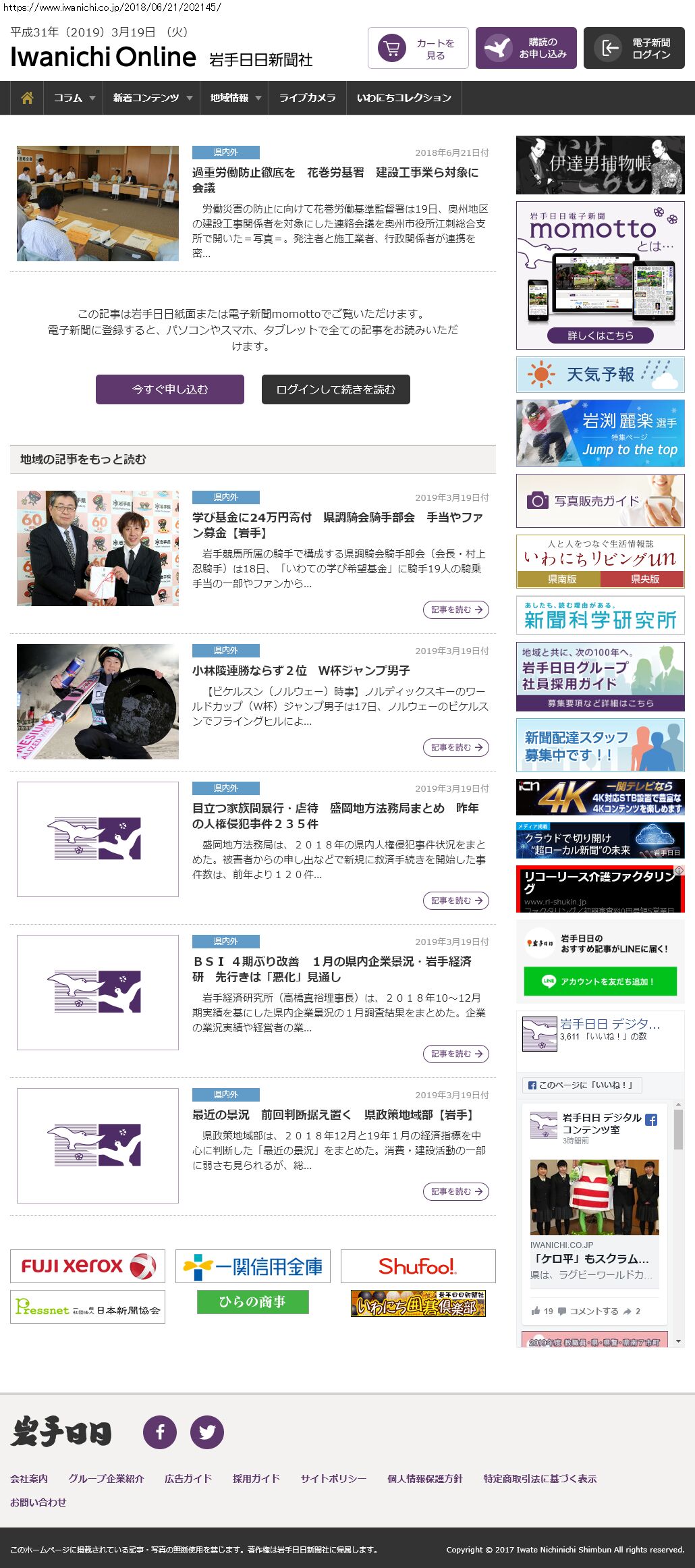Go to ライブカメラ page
This screenshot has width=695, height=1568.
[x=307, y=98]
